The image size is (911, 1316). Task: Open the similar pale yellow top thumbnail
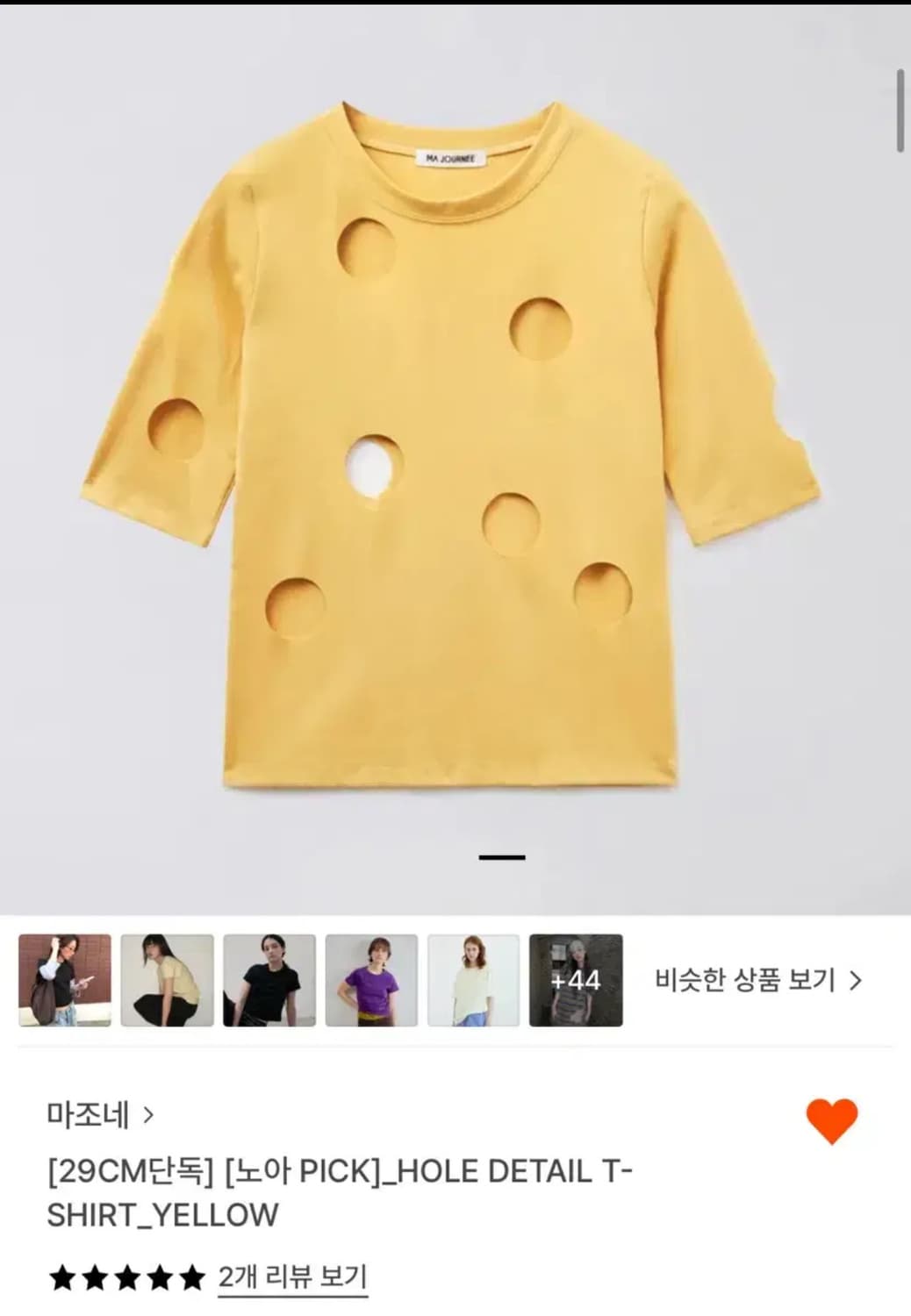coord(167,980)
